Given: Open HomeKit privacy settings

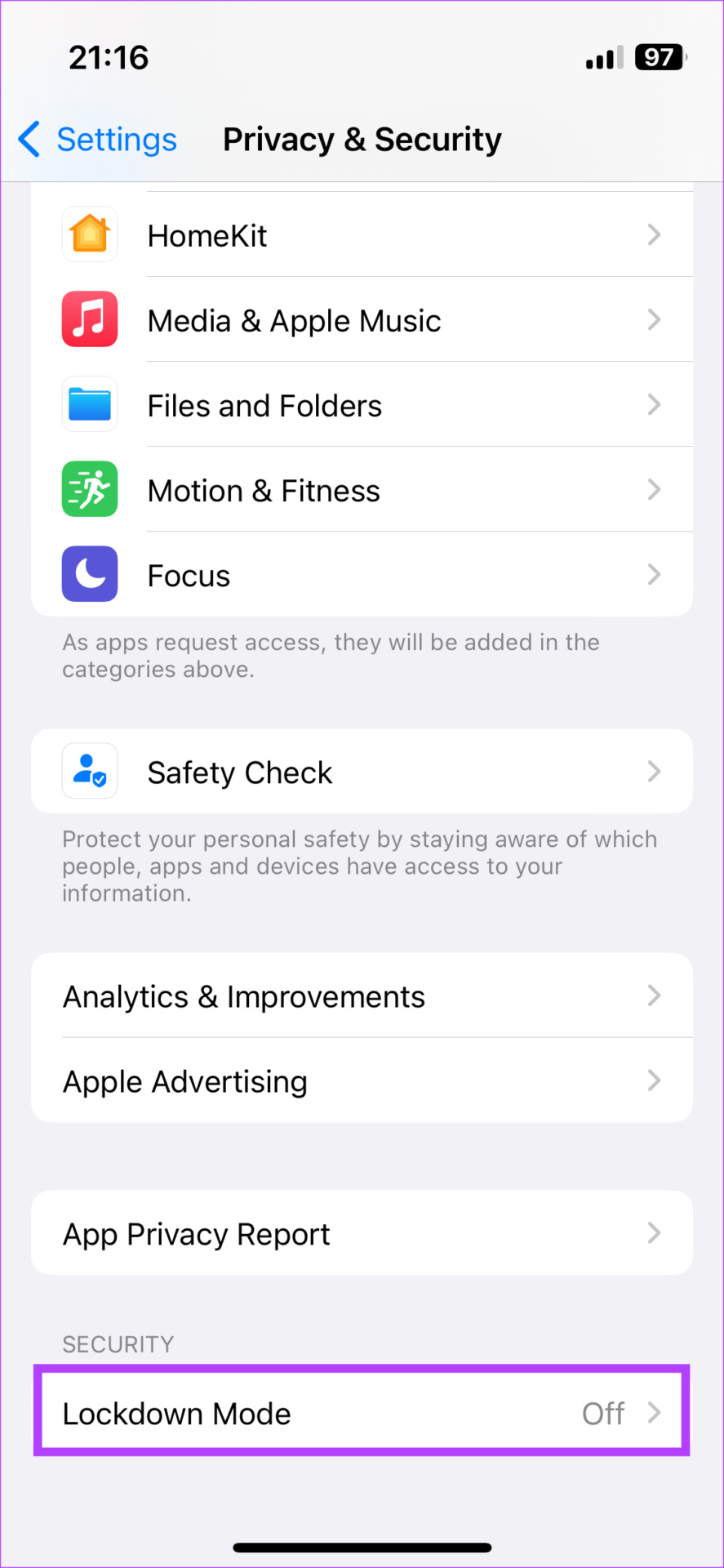Looking at the screenshot, I should [x=362, y=235].
